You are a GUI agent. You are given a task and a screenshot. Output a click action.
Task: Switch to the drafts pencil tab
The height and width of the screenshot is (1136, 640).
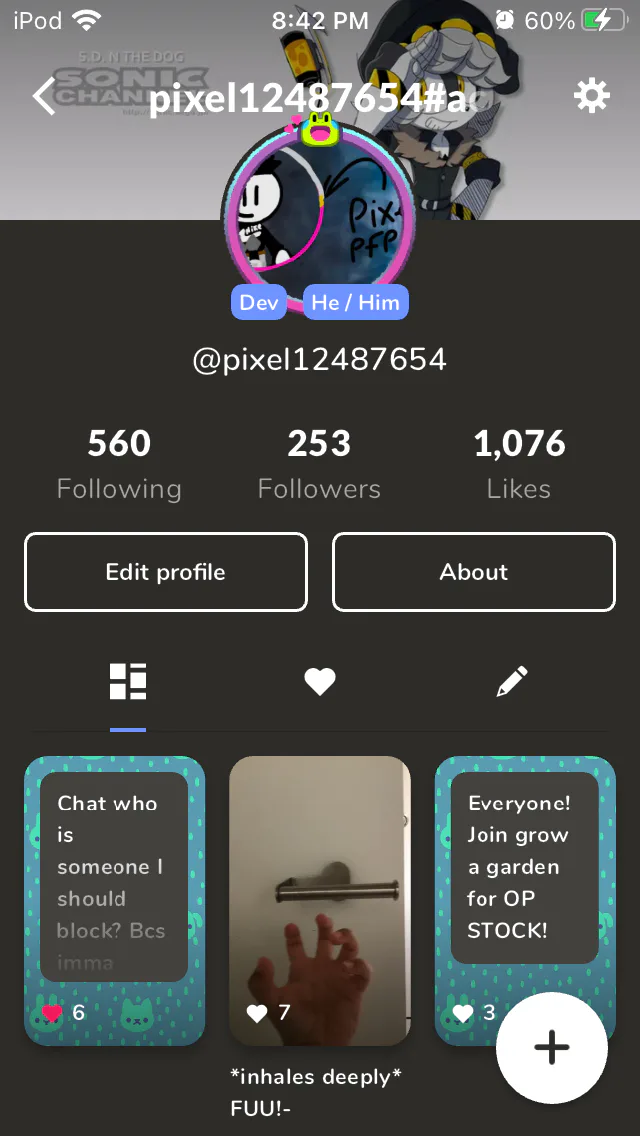(x=511, y=682)
